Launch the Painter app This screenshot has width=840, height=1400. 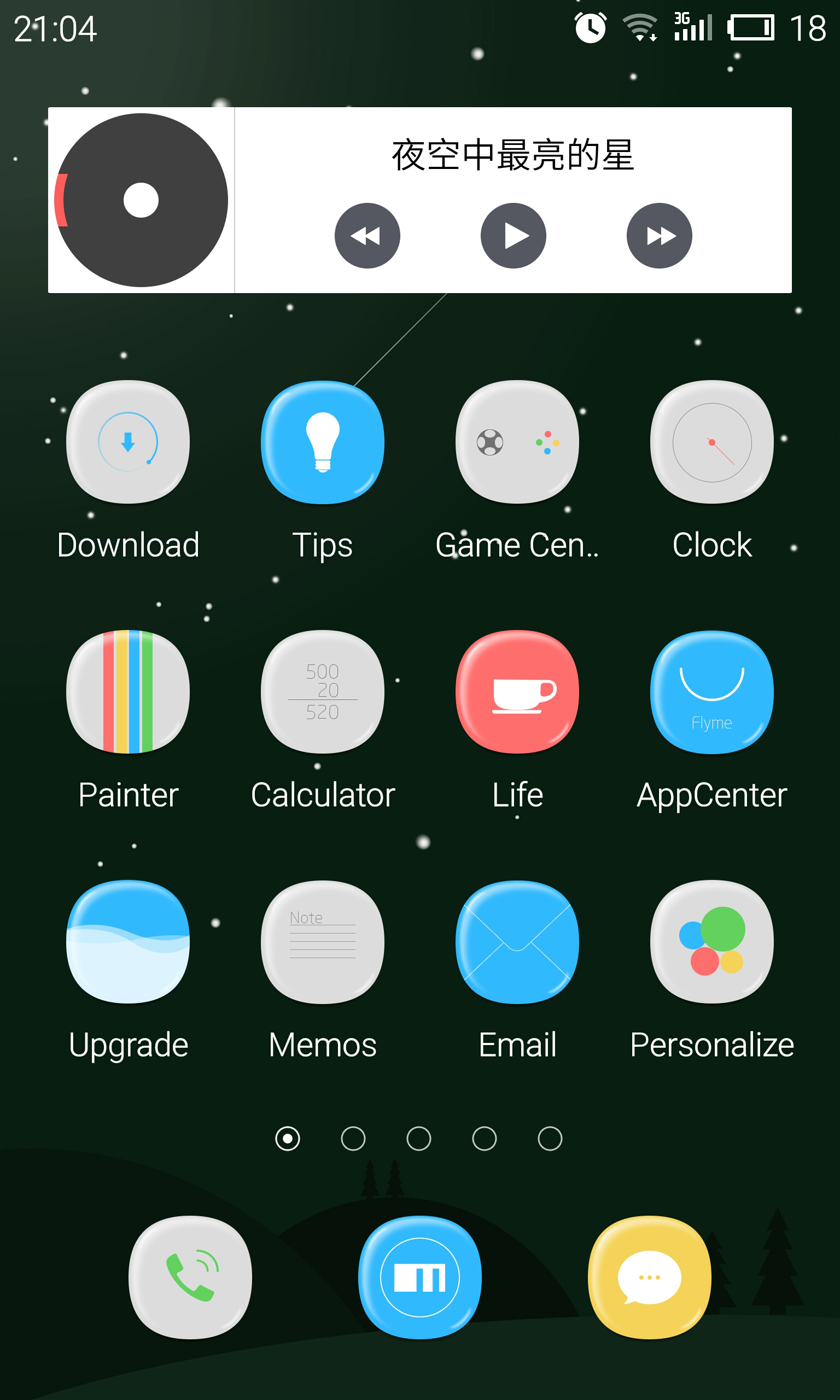128,691
